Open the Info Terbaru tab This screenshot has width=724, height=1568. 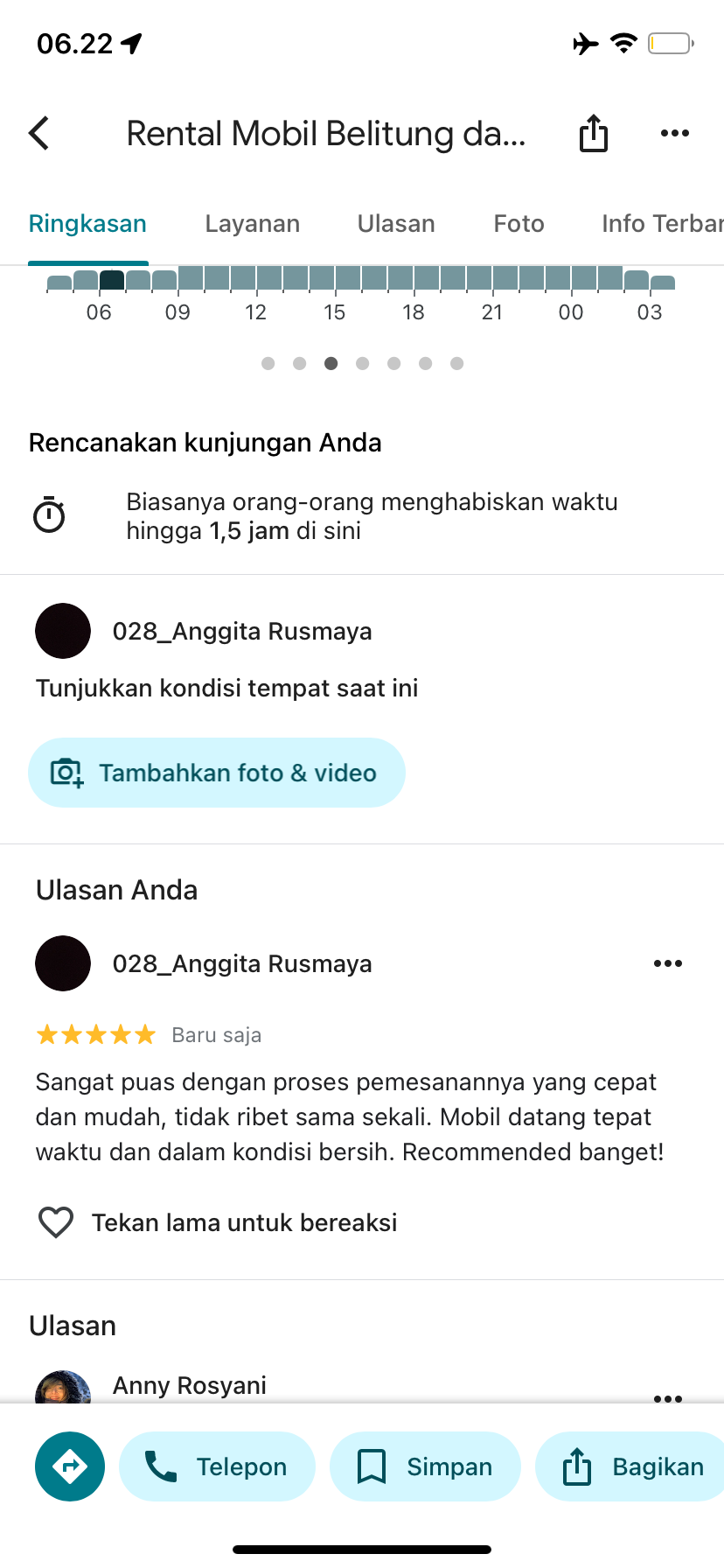[663, 224]
